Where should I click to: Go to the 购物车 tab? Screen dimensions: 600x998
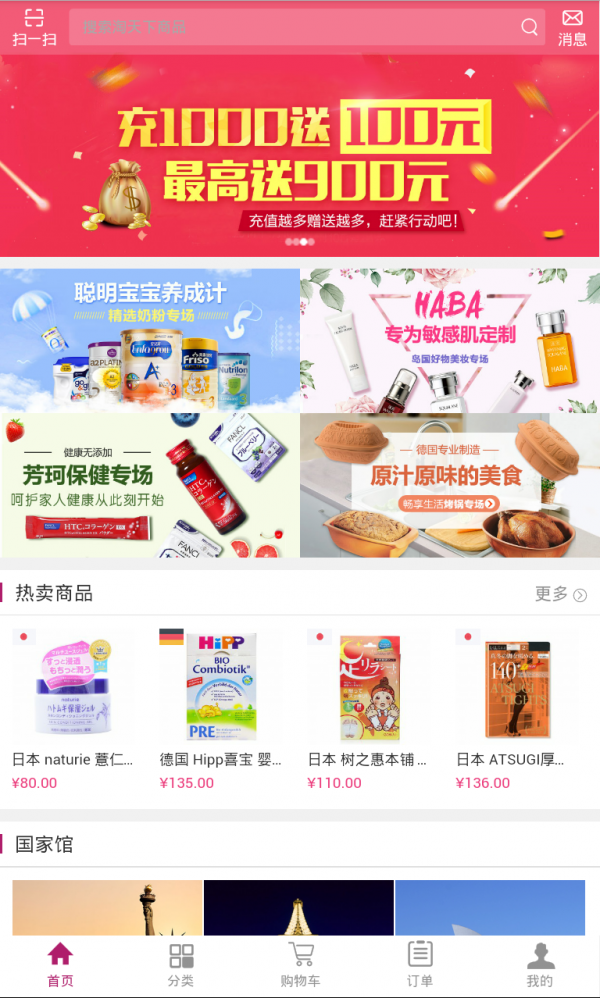pos(300,965)
